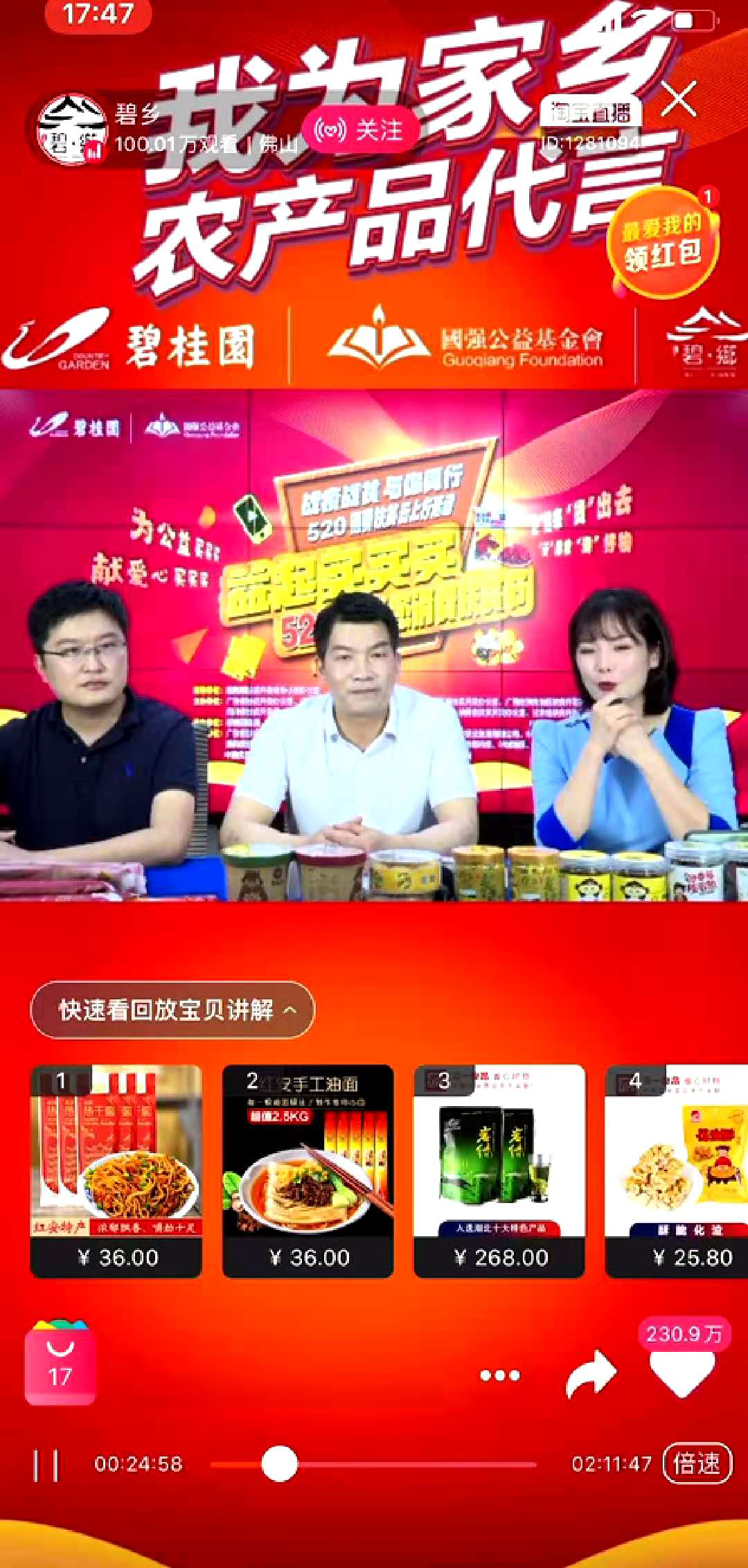Tap the playback progress bar to seek
Image resolution: width=748 pixels, height=1568 pixels.
point(416,1465)
